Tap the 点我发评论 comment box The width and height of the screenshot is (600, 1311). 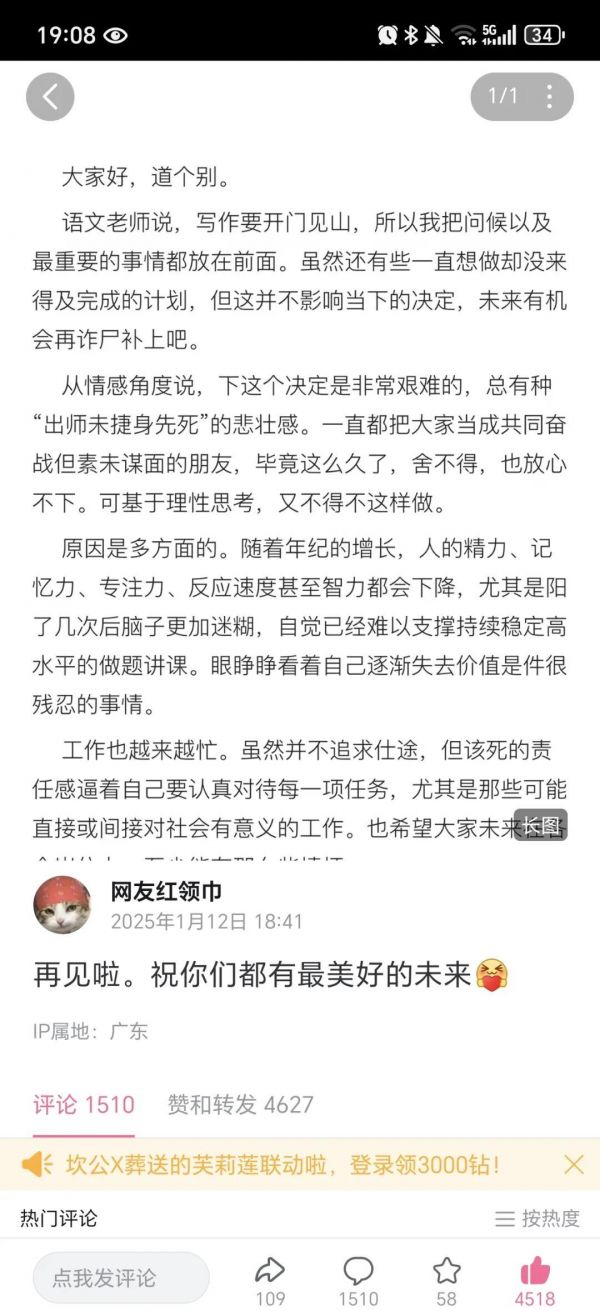[121, 1277]
